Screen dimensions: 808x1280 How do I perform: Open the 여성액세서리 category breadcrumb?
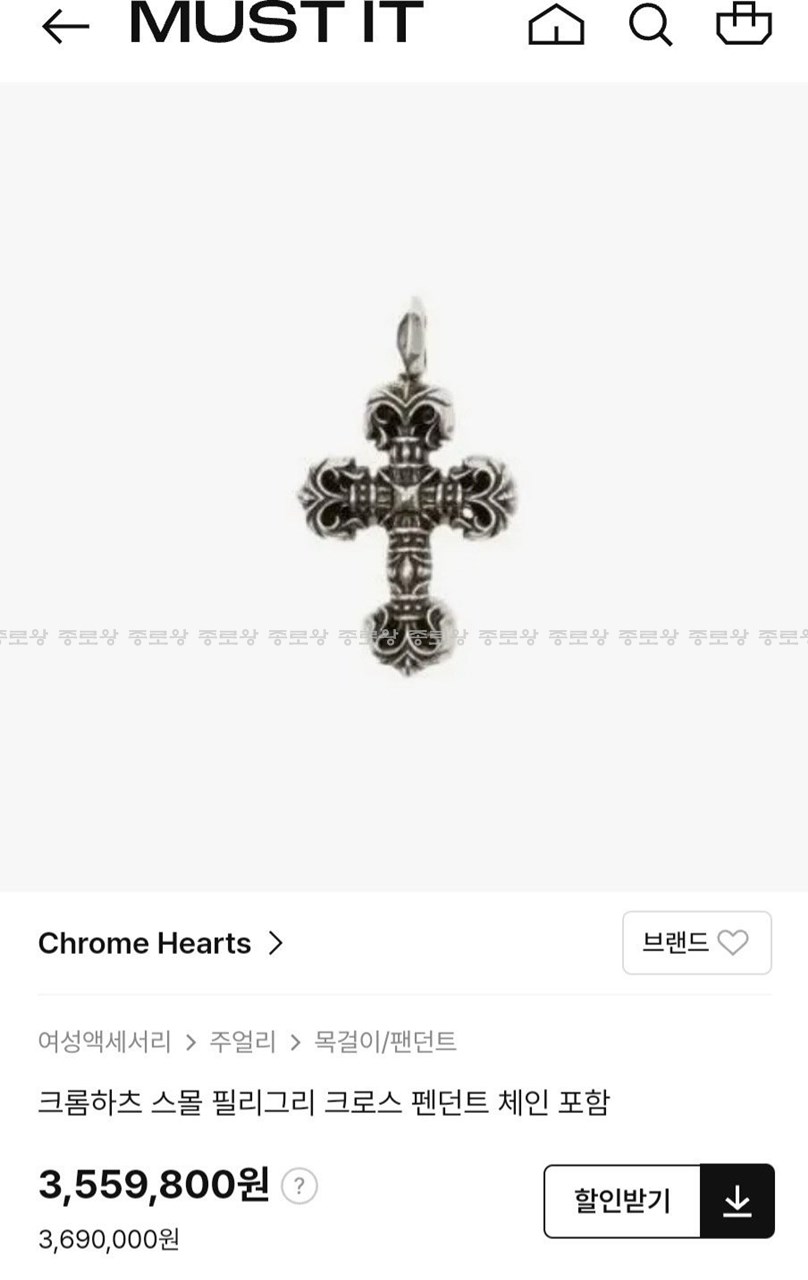(x=104, y=1042)
